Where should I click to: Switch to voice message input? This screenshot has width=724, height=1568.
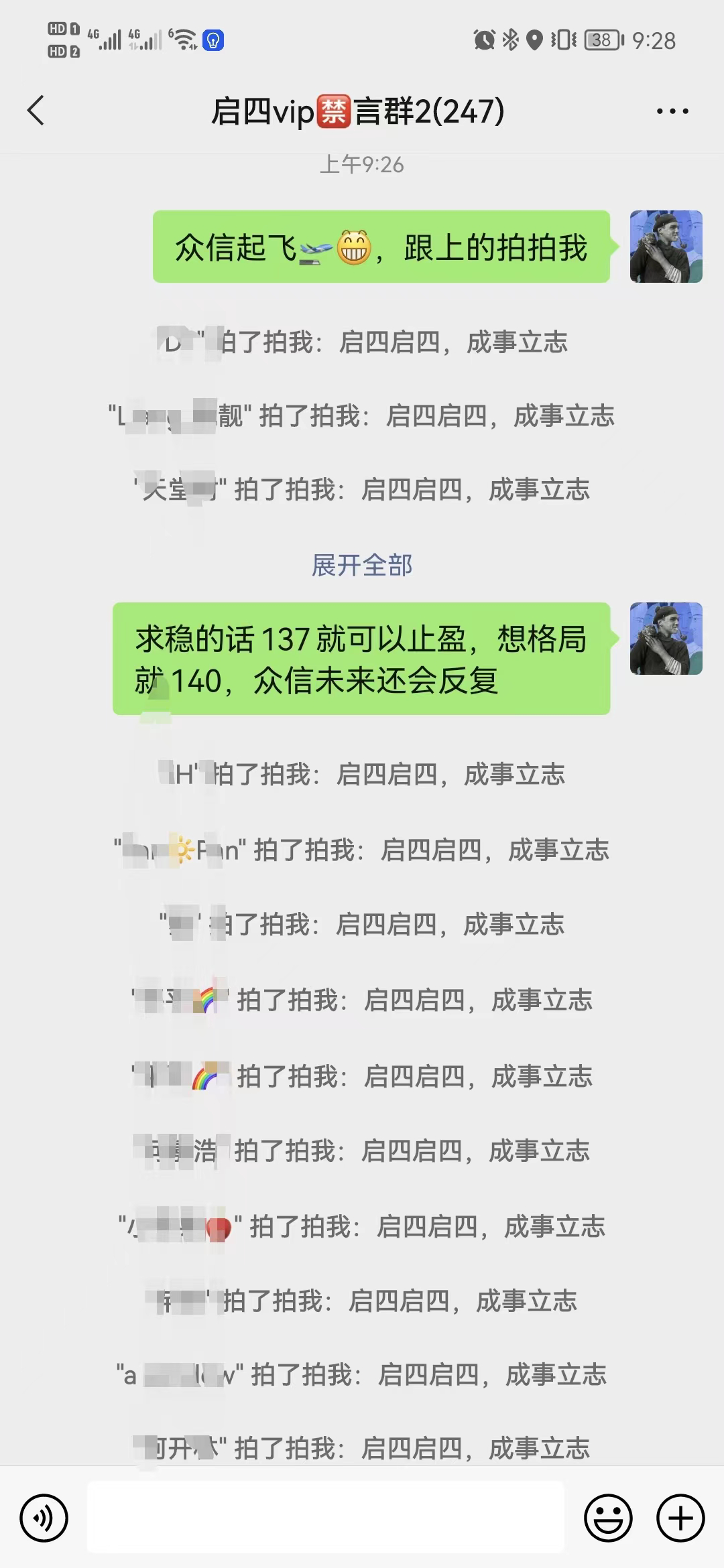(44, 1518)
